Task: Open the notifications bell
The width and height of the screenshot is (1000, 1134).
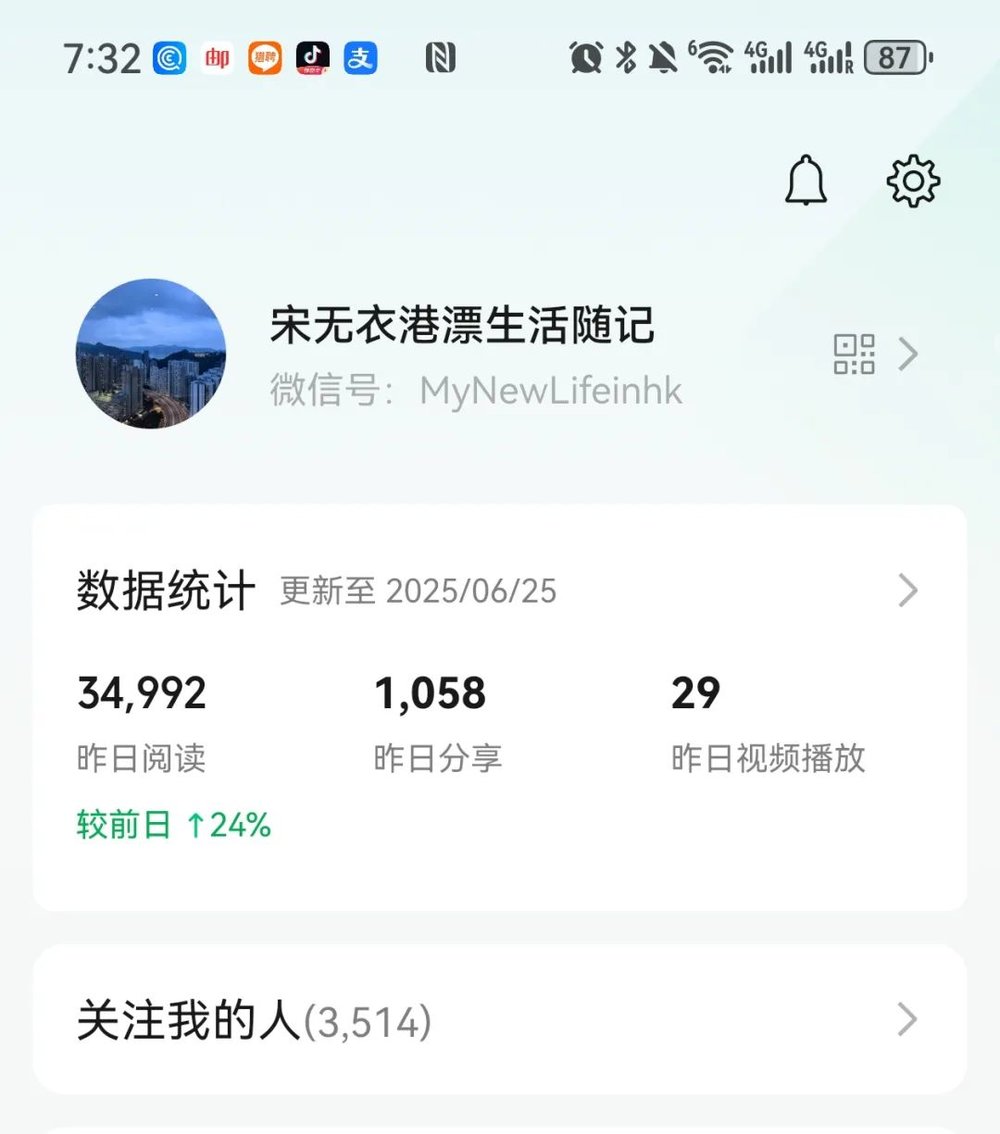Action: click(x=805, y=181)
